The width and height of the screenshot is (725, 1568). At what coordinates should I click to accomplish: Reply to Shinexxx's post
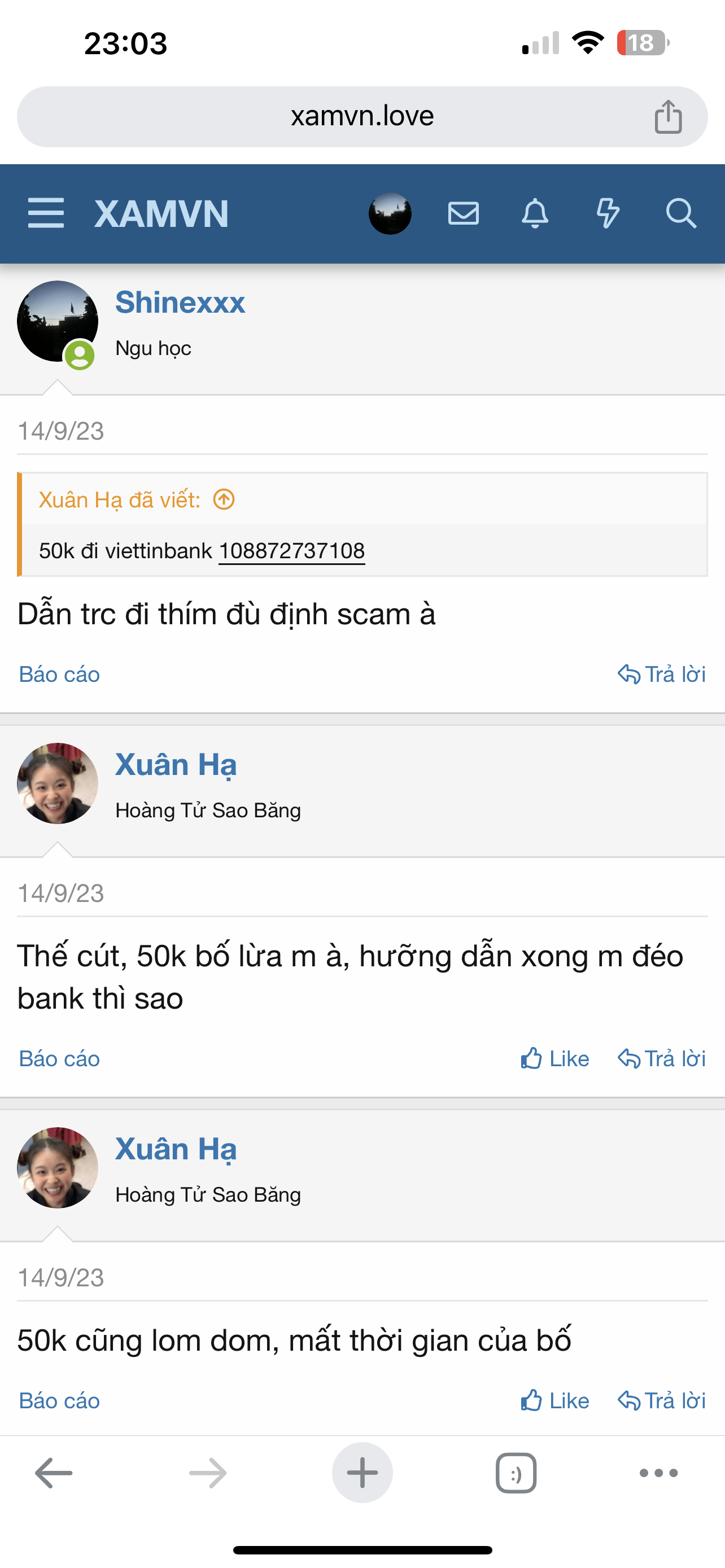[662, 674]
